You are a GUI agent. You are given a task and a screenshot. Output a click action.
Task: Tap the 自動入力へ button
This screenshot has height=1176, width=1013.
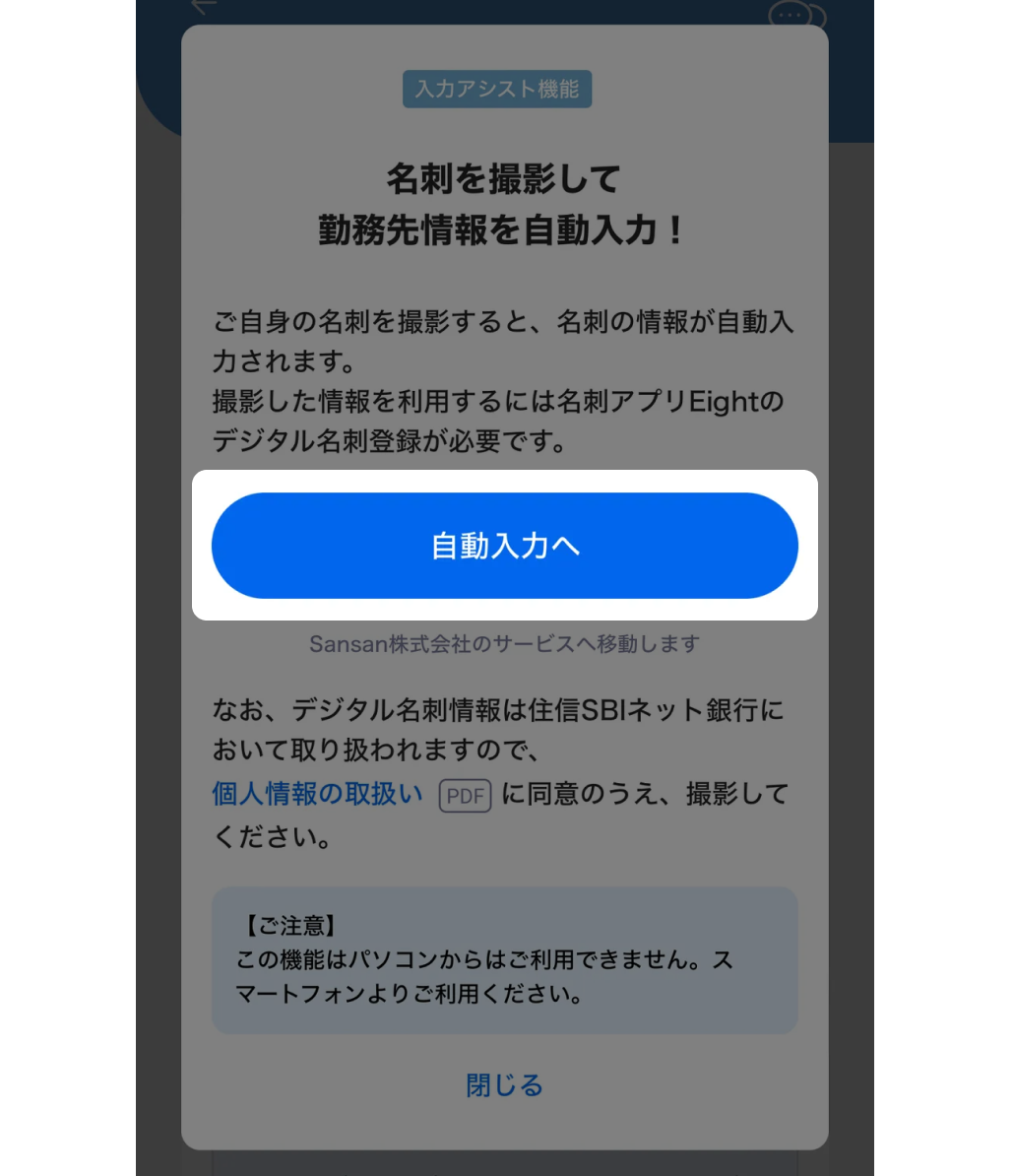click(504, 546)
